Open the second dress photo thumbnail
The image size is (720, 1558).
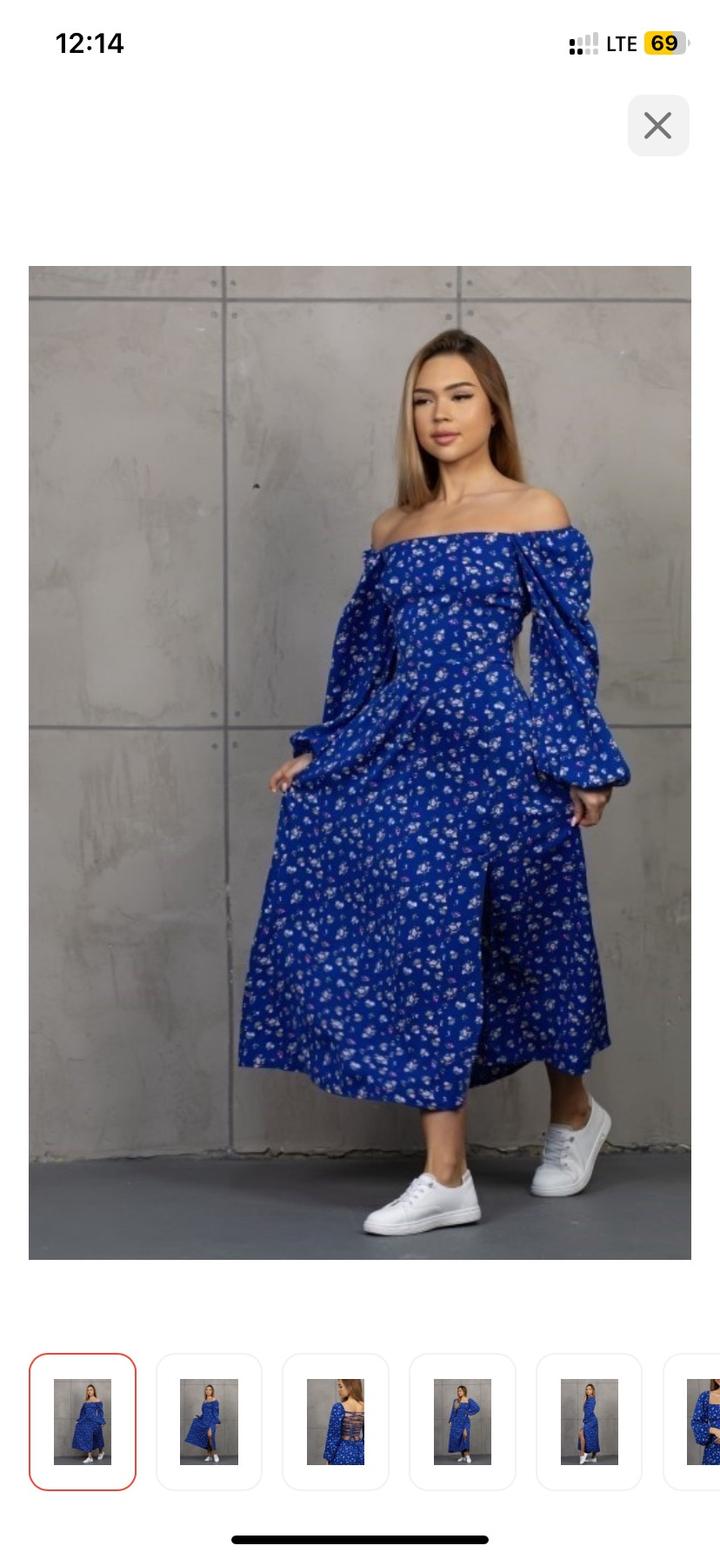click(x=209, y=1421)
